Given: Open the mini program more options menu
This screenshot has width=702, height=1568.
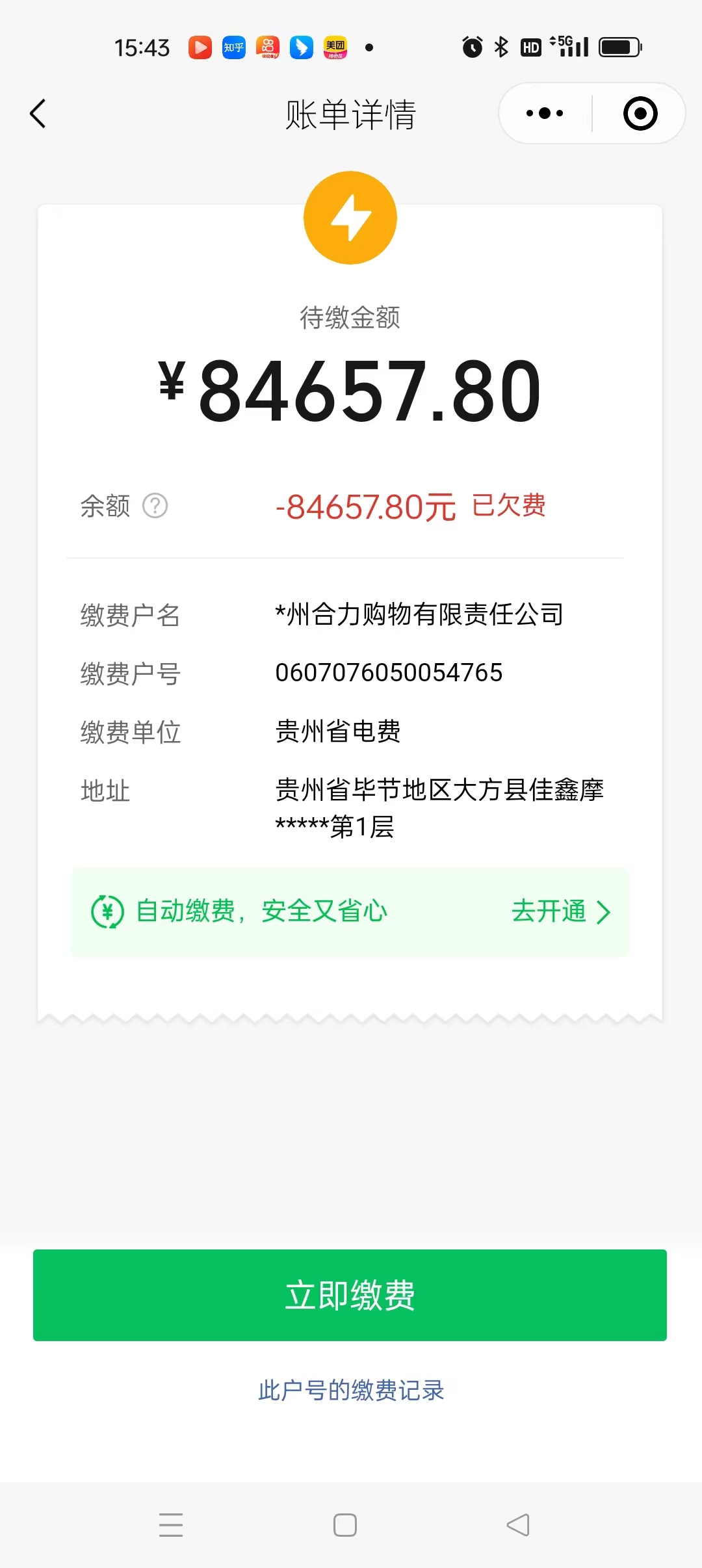Looking at the screenshot, I should pos(545,114).
